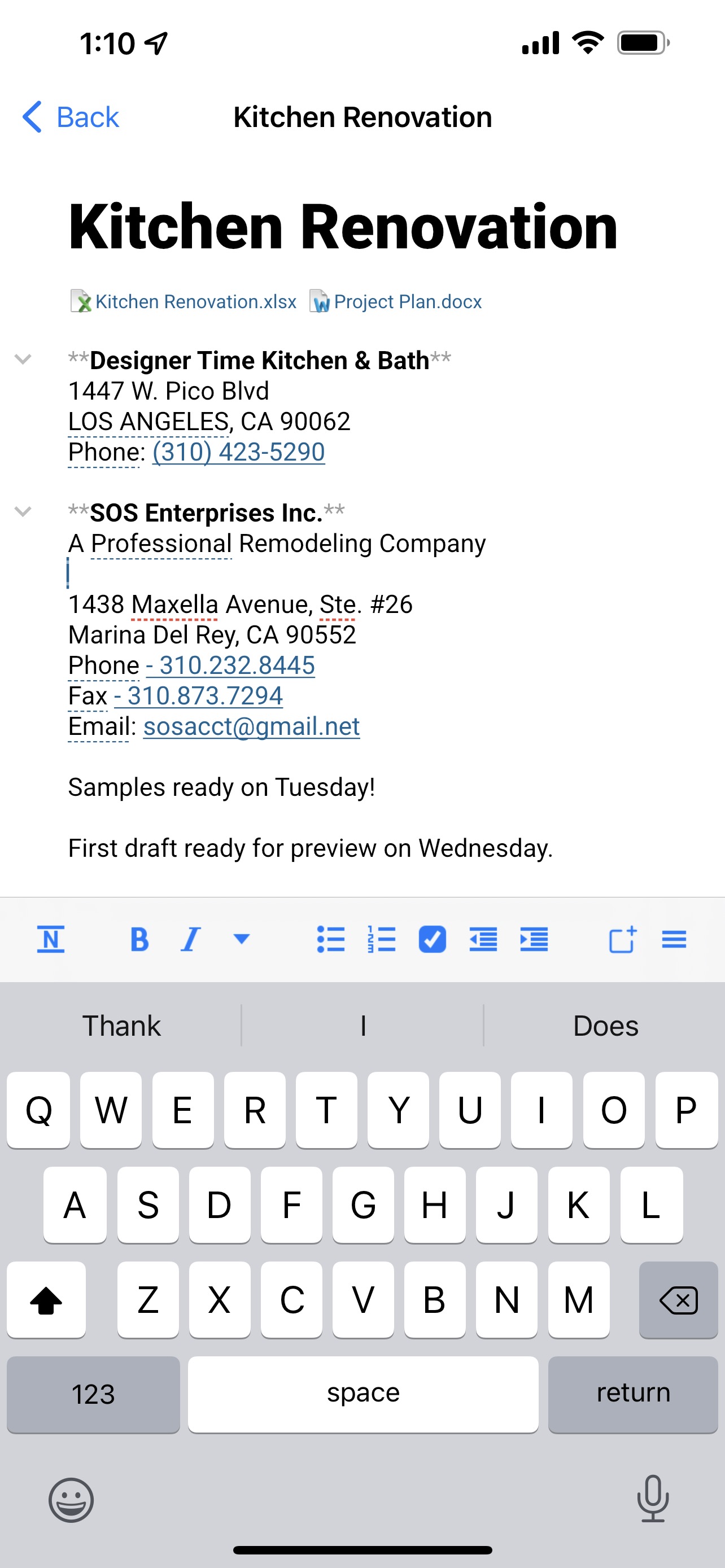Expand the text style dropdown arrow
This screenshot has width=725, height=1568.
point(242,939)
